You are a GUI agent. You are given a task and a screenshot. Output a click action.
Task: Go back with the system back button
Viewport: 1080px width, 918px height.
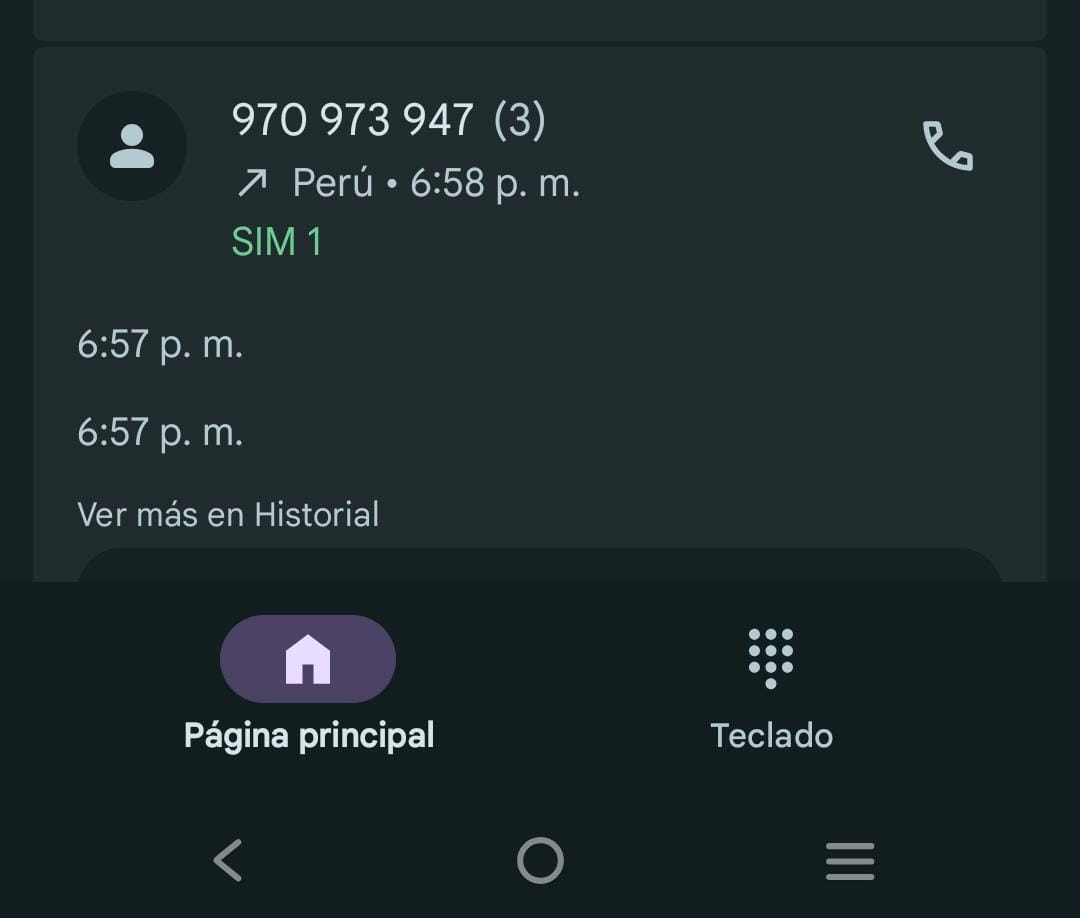click(x=228, y=860)
